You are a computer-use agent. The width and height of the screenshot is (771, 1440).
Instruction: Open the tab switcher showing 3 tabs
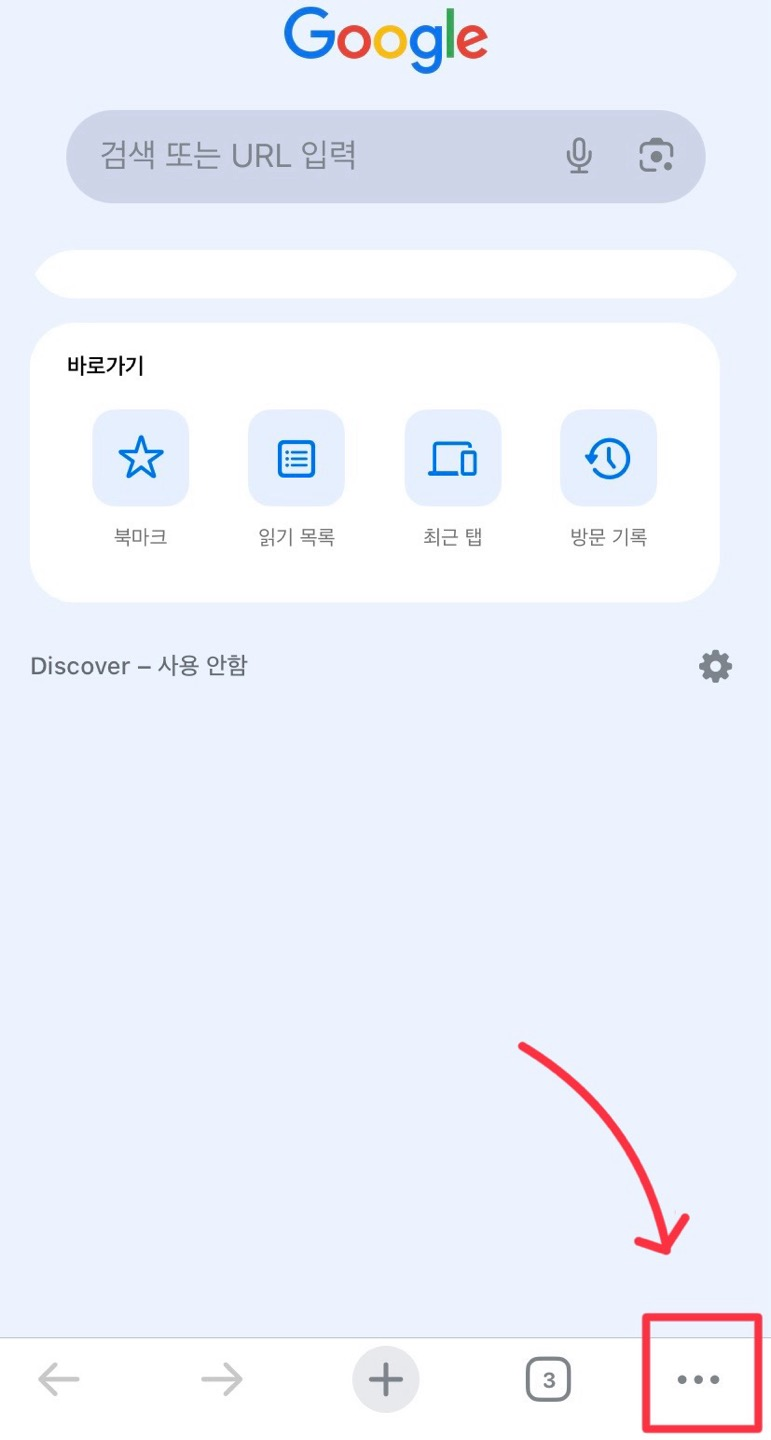(x=548, y=1379)
